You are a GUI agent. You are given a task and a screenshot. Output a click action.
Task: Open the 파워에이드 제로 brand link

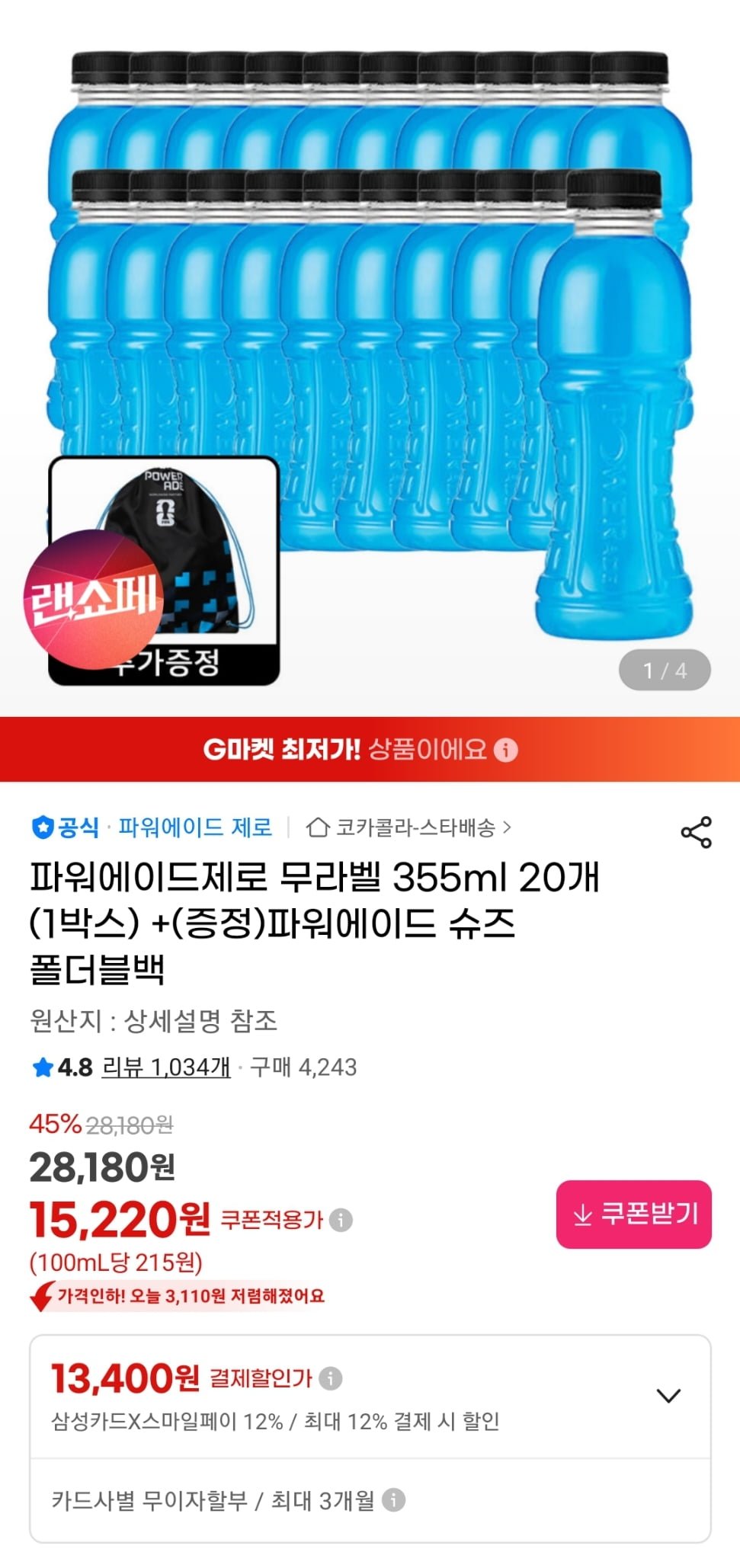click(x=195, y=827)
